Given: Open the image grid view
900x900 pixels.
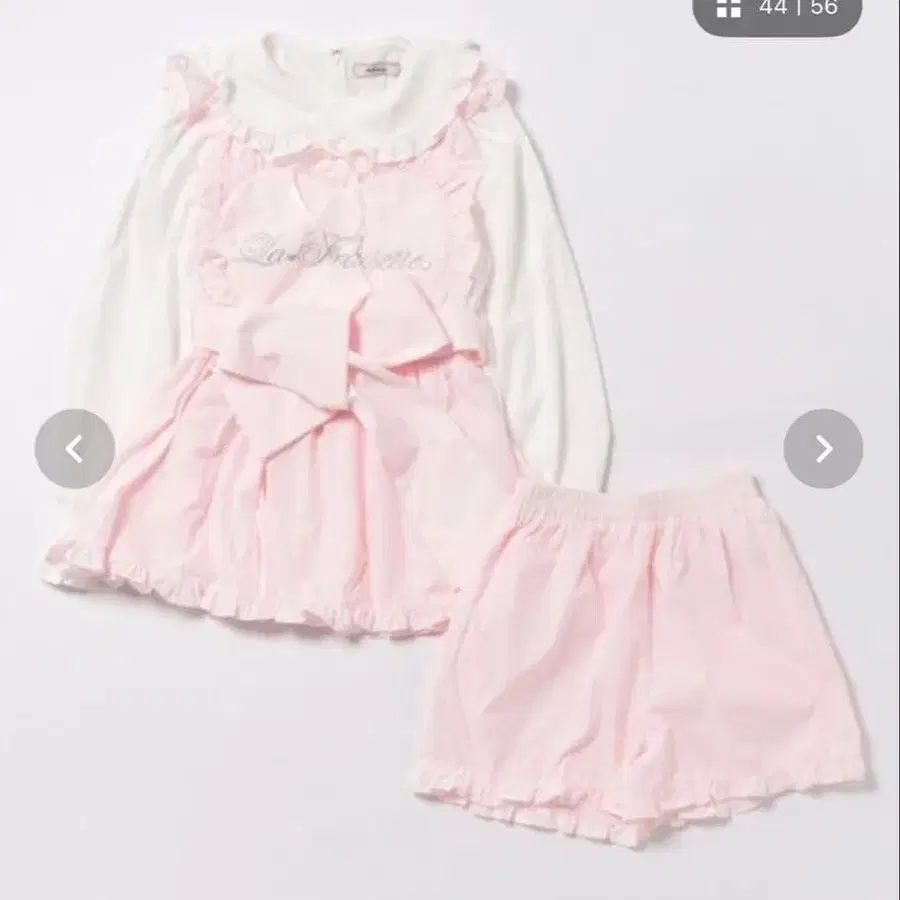Looking at the screenshot, I should coord(729,8).
